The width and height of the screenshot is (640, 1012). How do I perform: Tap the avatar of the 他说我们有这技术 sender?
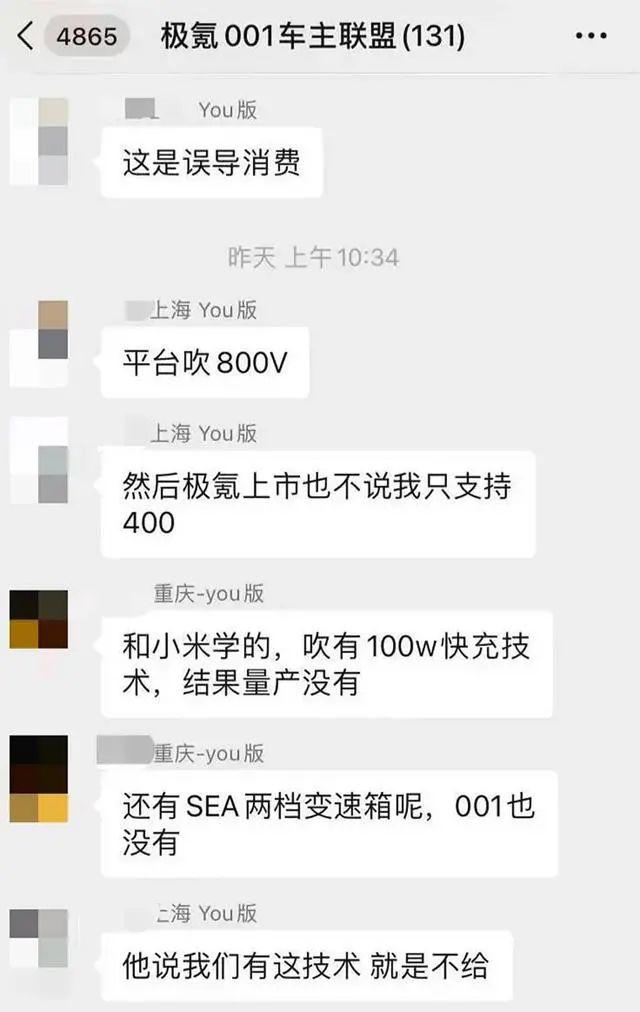pos(39,938)
